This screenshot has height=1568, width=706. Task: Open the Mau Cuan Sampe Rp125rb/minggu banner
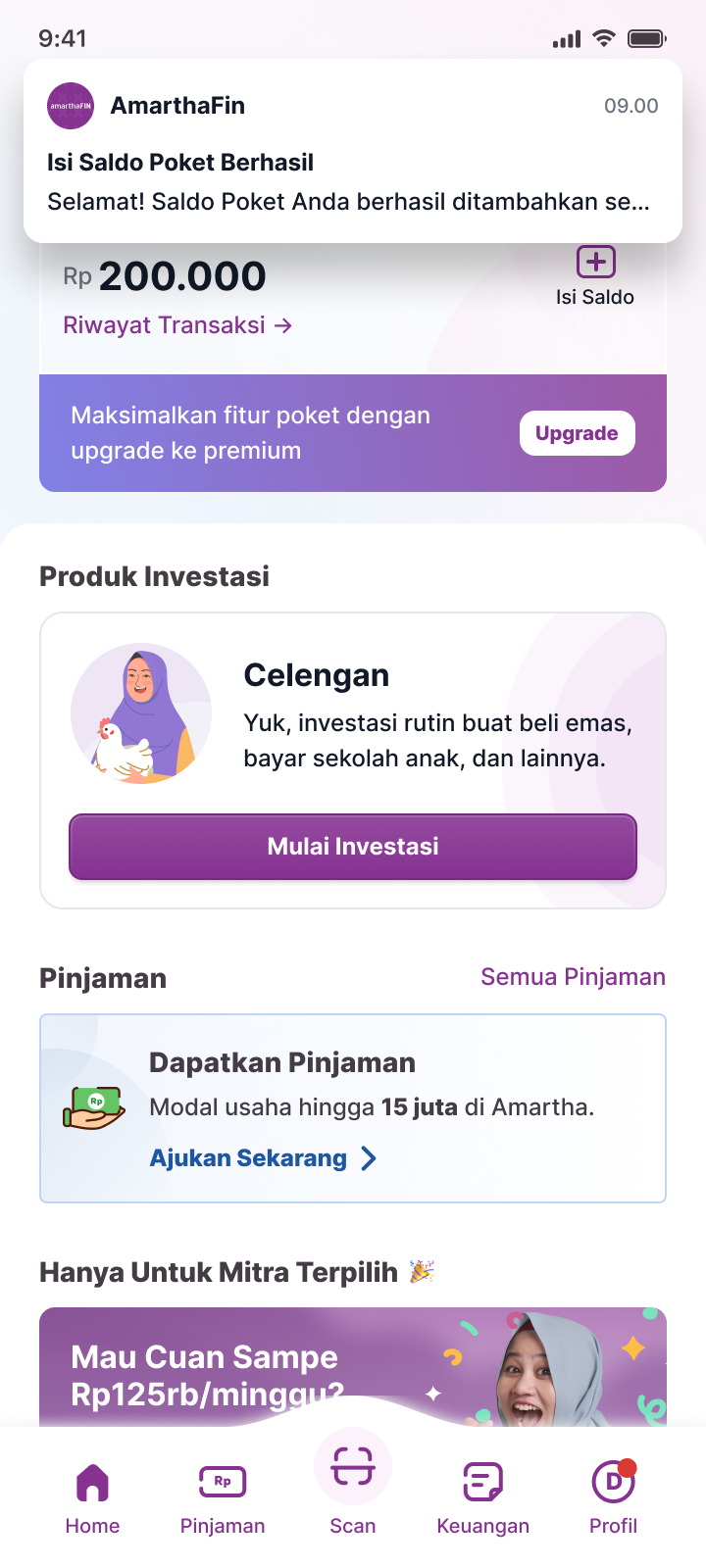[x=353, y=1367]
